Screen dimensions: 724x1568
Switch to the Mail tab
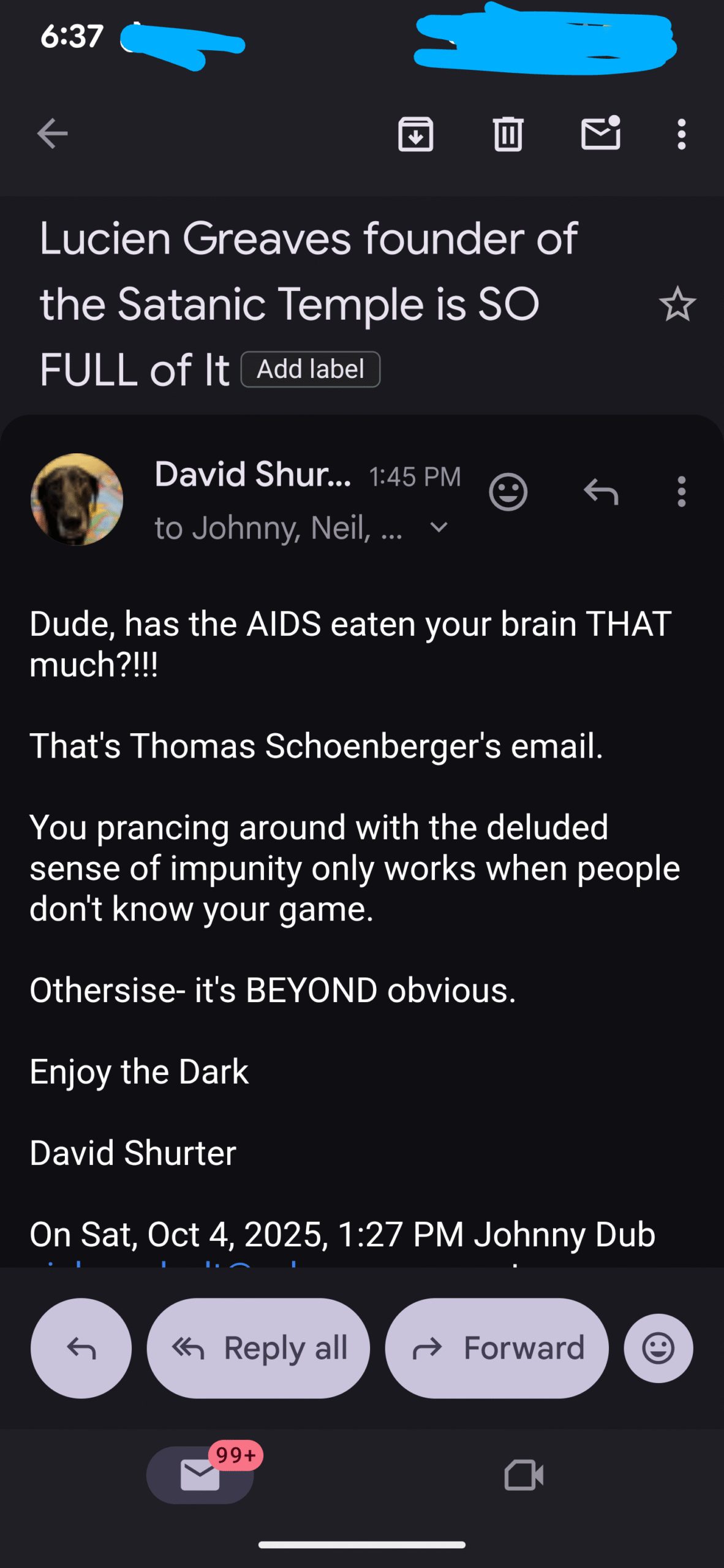point(200,1474)
